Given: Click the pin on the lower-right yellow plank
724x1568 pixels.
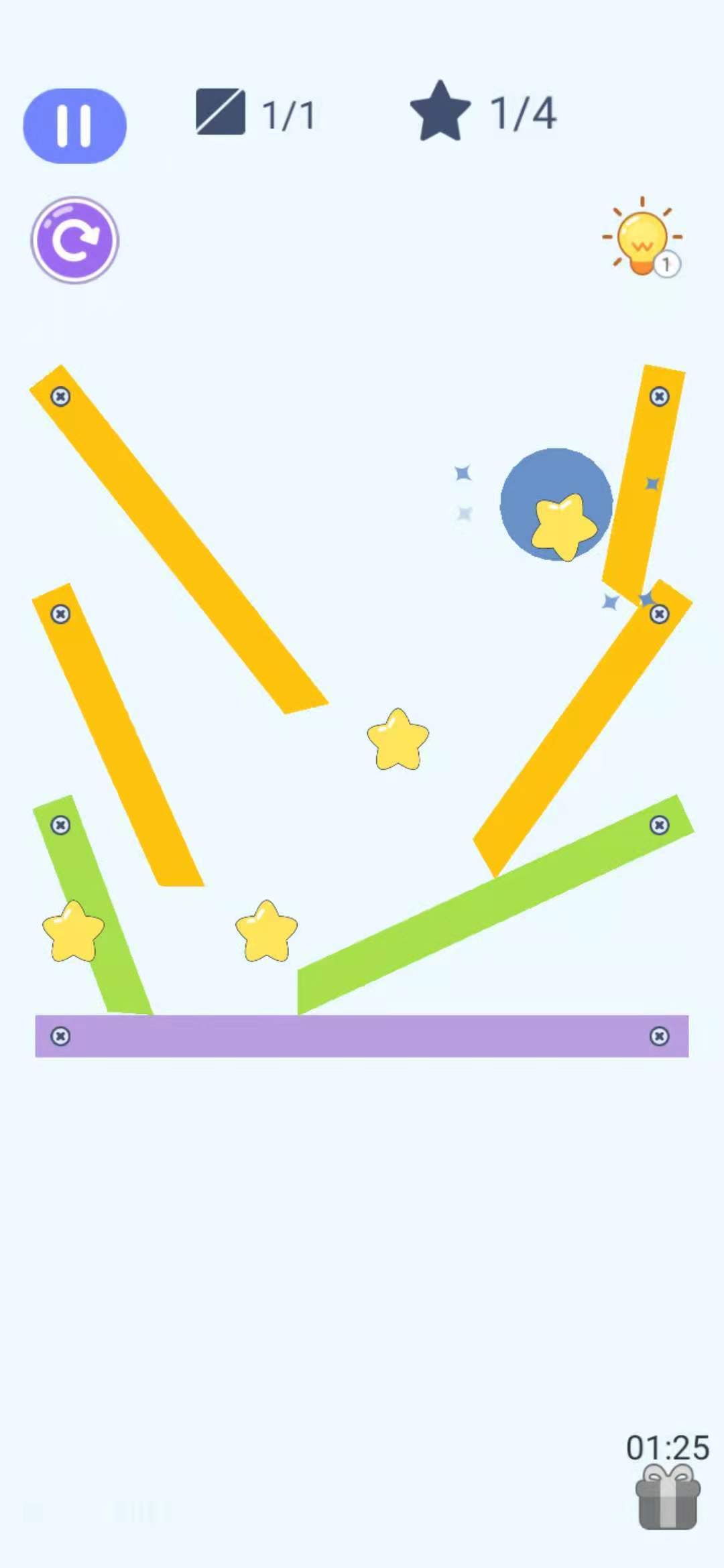Looking at the screenshot, I should pyautogui.click(x=659, y=614).
